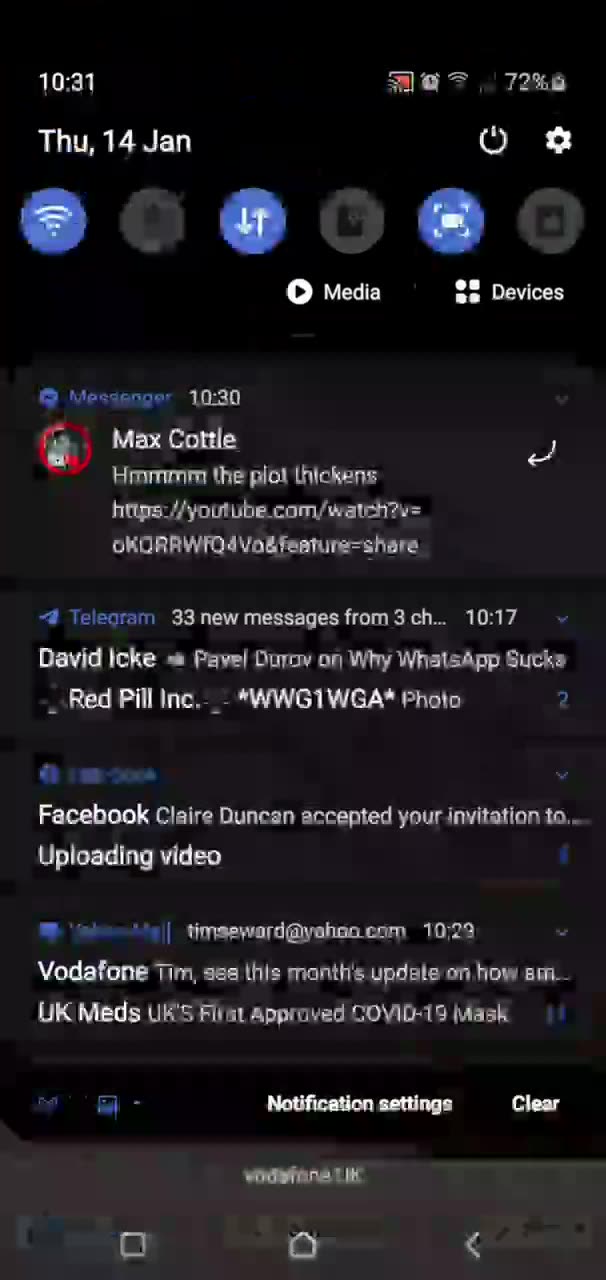Clear all notifications
The image size is (606, 1280).
pyautogui.click(x=535, y=1104)
